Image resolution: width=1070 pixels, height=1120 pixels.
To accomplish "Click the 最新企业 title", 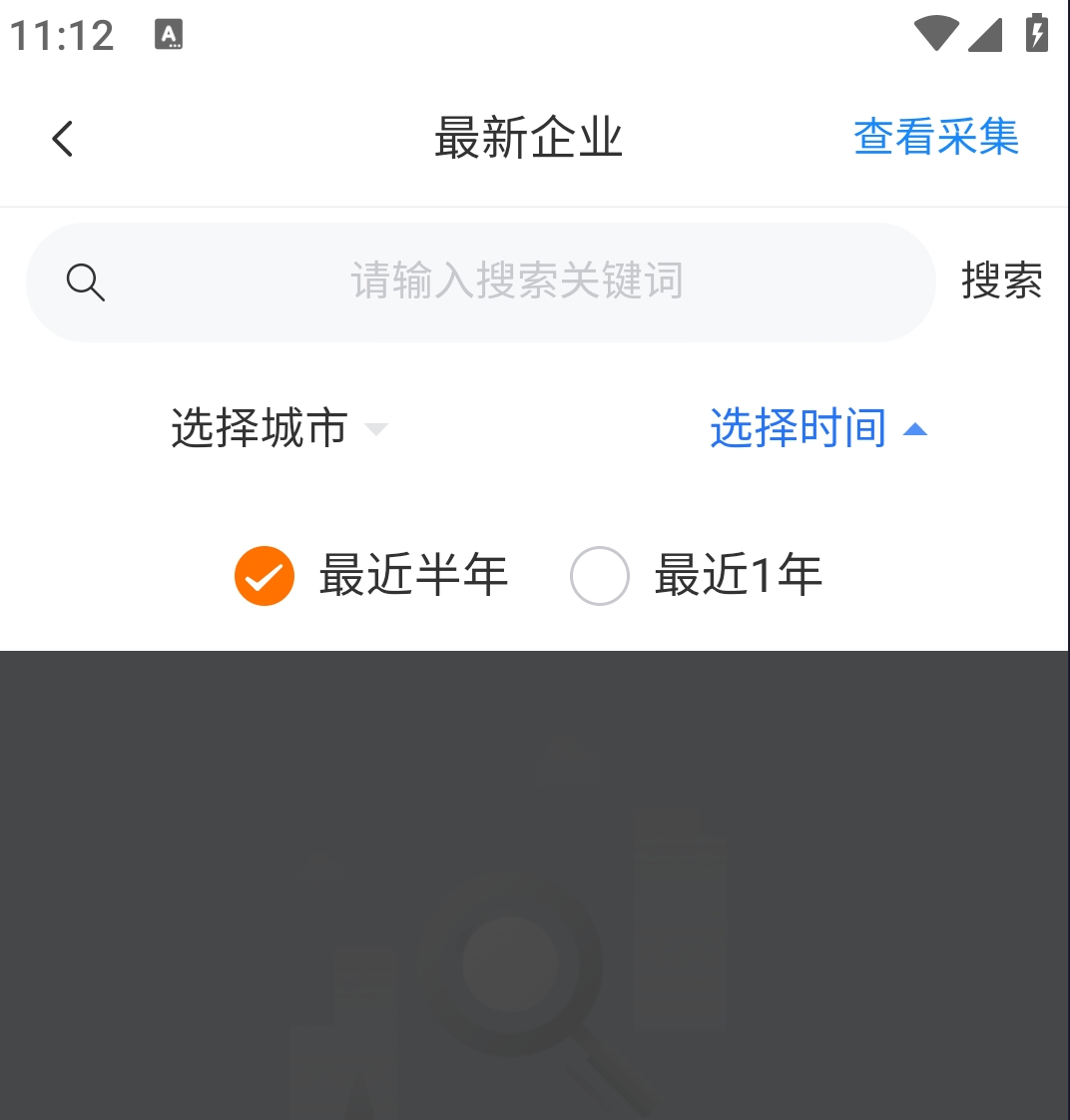I will coord(528,138).
